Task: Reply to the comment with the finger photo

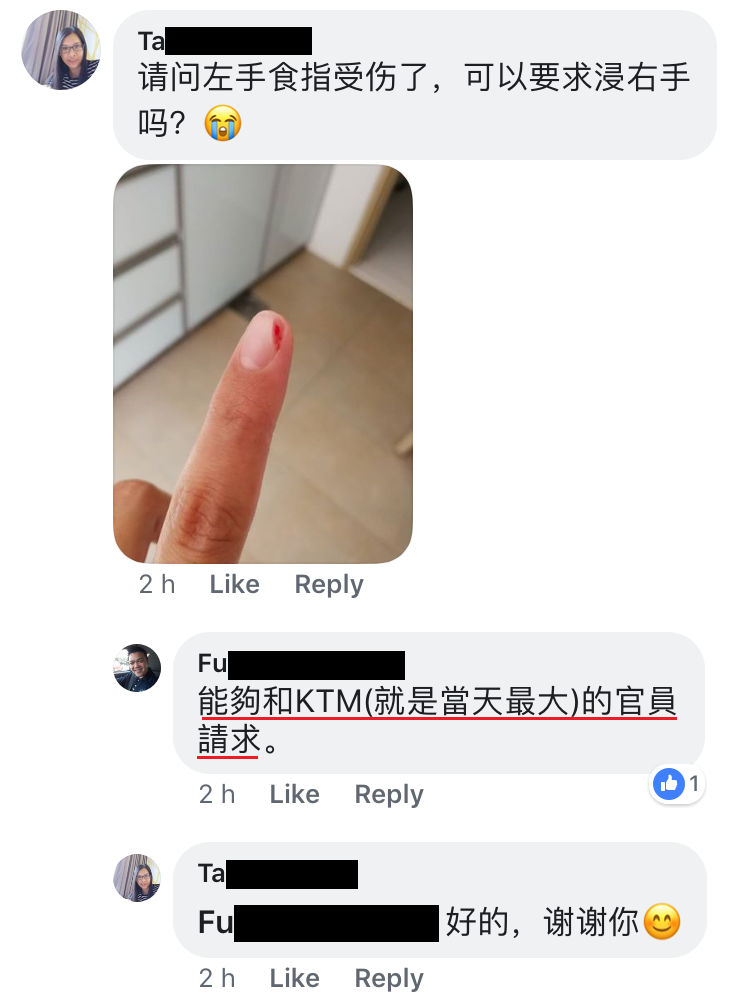Action: 328,585
